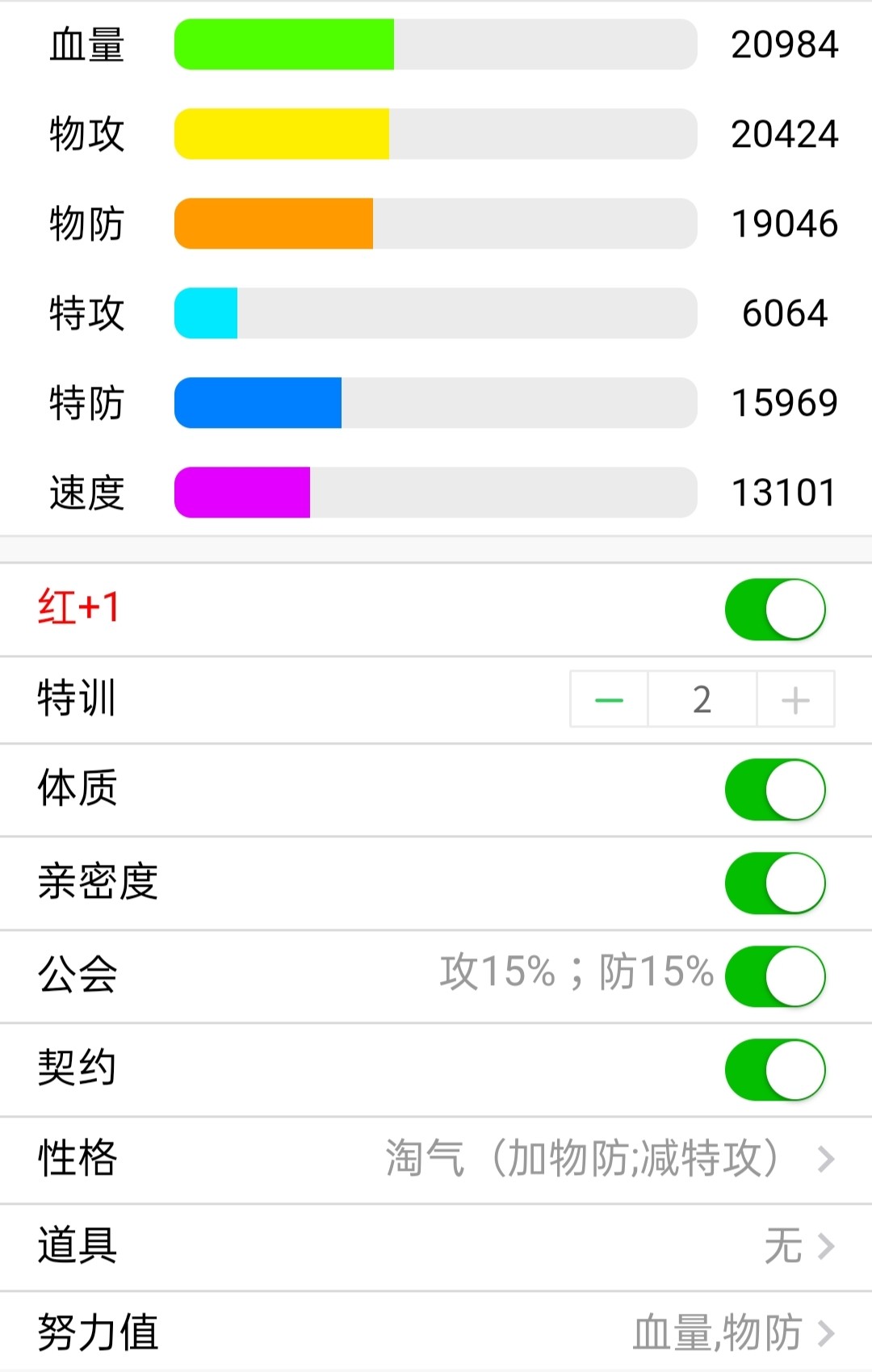
Task: Open the 性格 selection row
Action: [436, 1159]
